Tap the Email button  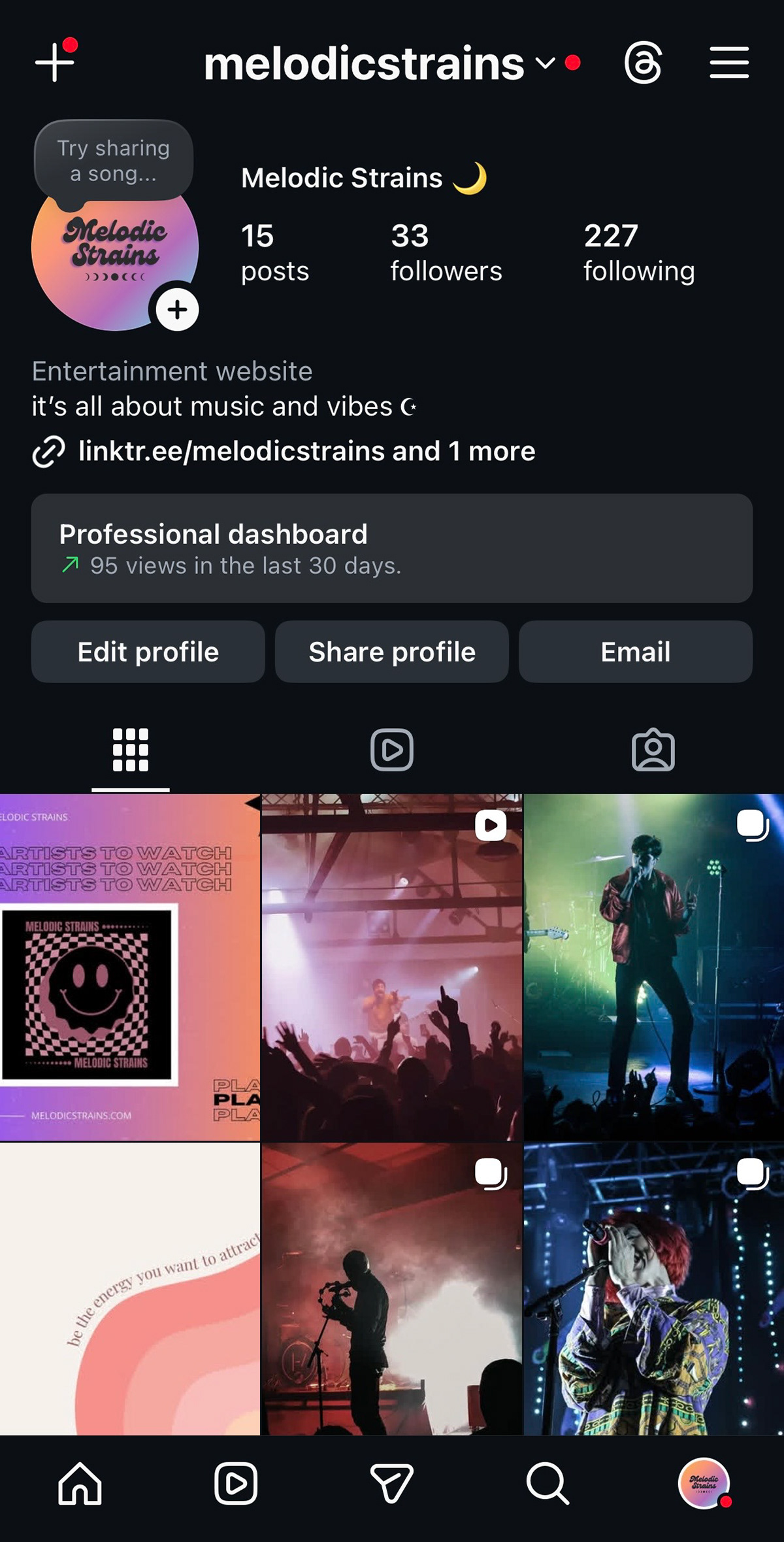click(x=635, y=652)
